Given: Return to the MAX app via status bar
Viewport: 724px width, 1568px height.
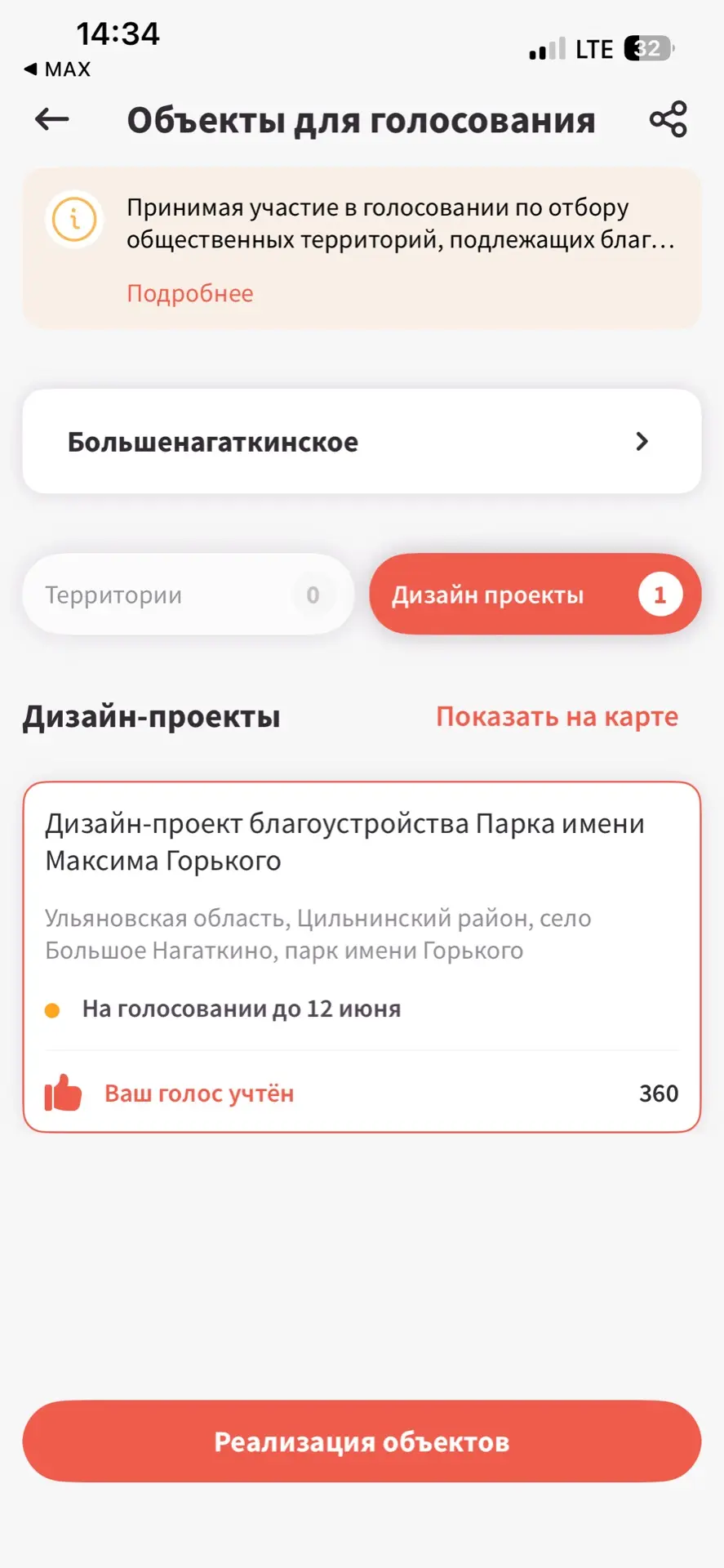Looking at the screenshot, I should point(57,69).
